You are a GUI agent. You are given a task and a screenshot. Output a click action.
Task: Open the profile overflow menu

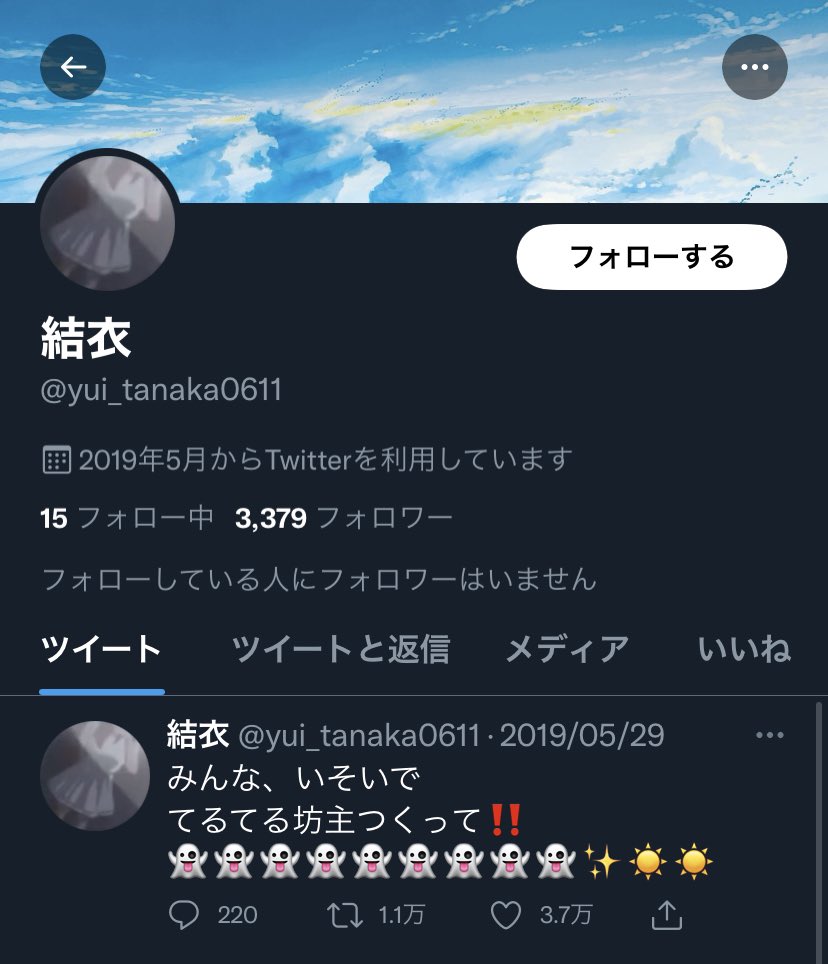(755, 67)
